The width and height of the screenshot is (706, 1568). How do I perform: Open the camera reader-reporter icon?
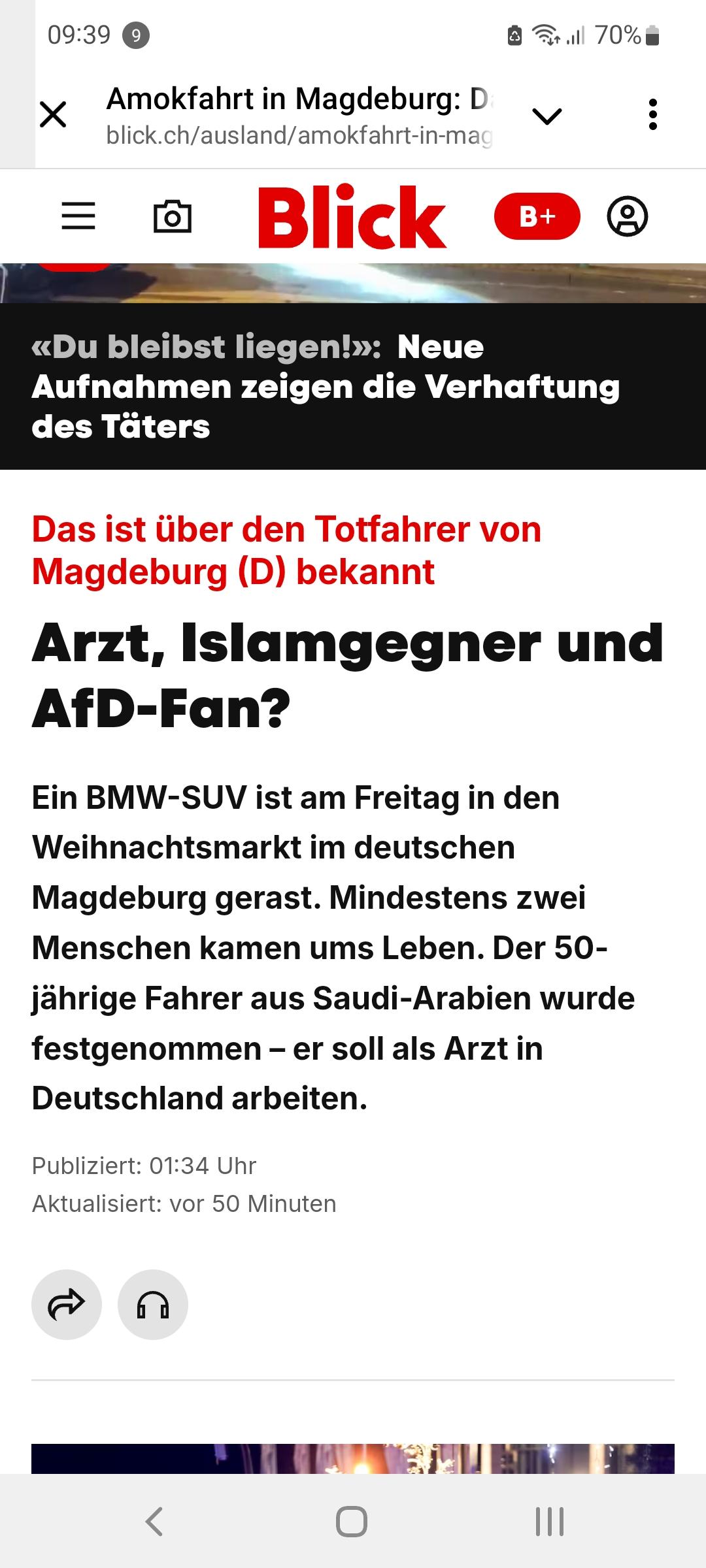point(173,216)
